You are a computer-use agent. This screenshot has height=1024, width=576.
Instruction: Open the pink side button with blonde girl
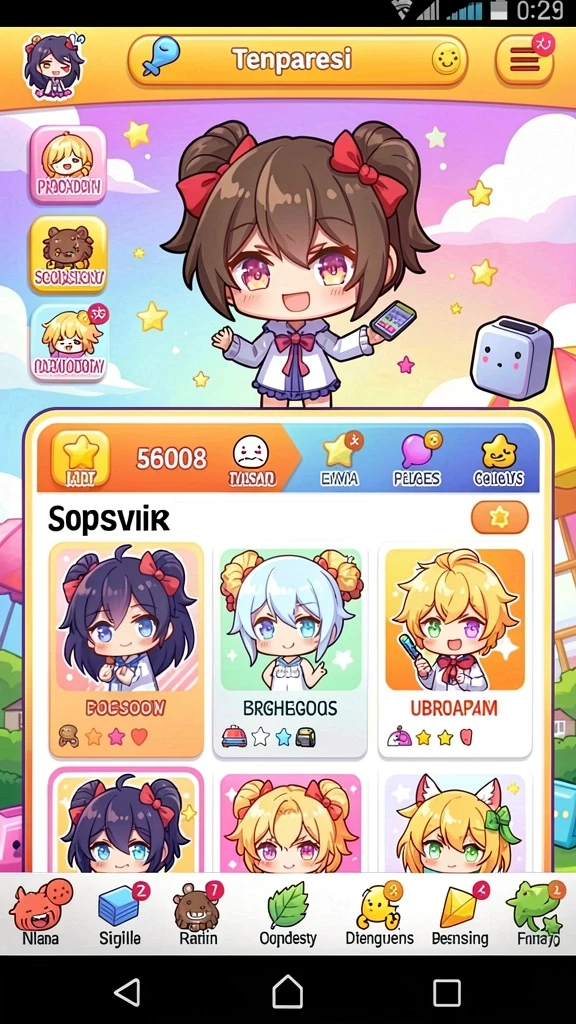coord(68,165)
